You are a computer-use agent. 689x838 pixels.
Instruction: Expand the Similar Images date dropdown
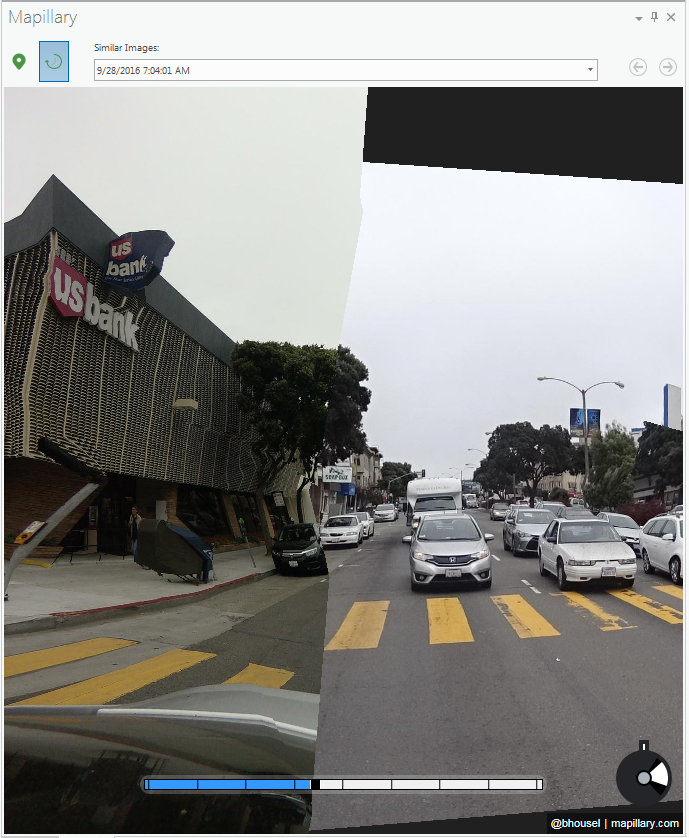590,70
